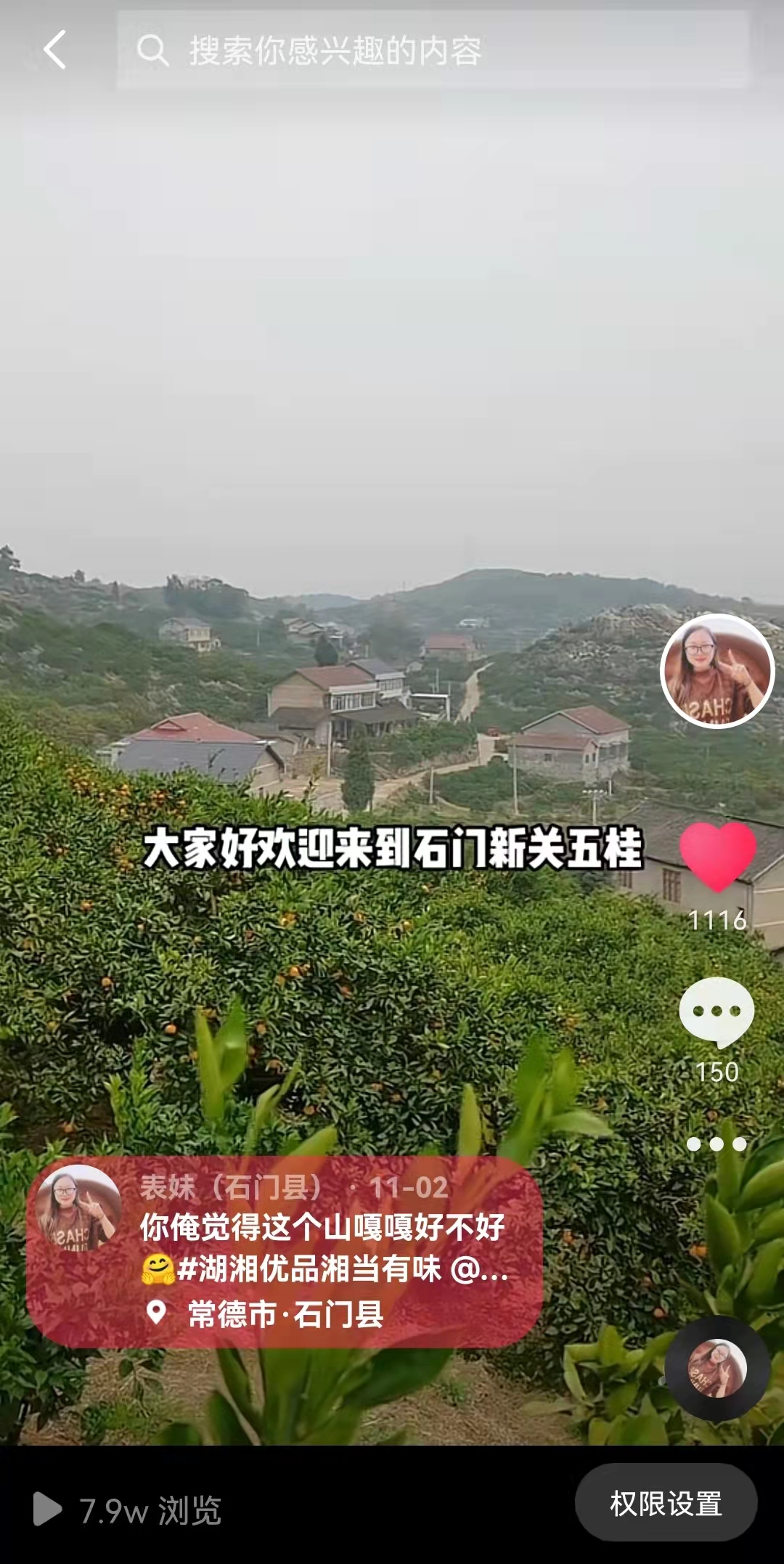Open 表妹（石门县）author name
Viewport: 784px width, 1564px height.
[231, 1188]
